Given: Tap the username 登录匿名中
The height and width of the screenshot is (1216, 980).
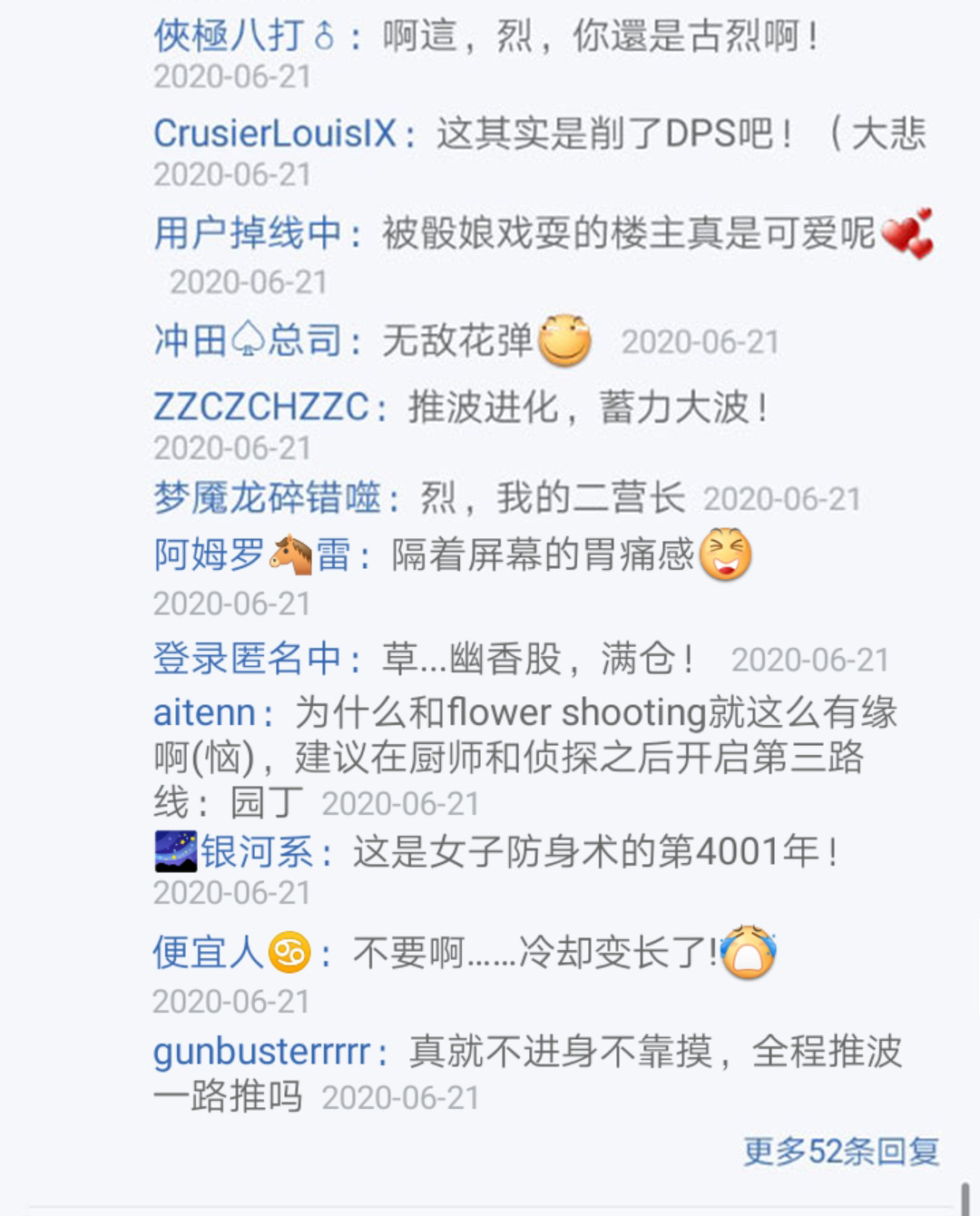Looking at the screenshot, I should point(247,659).
